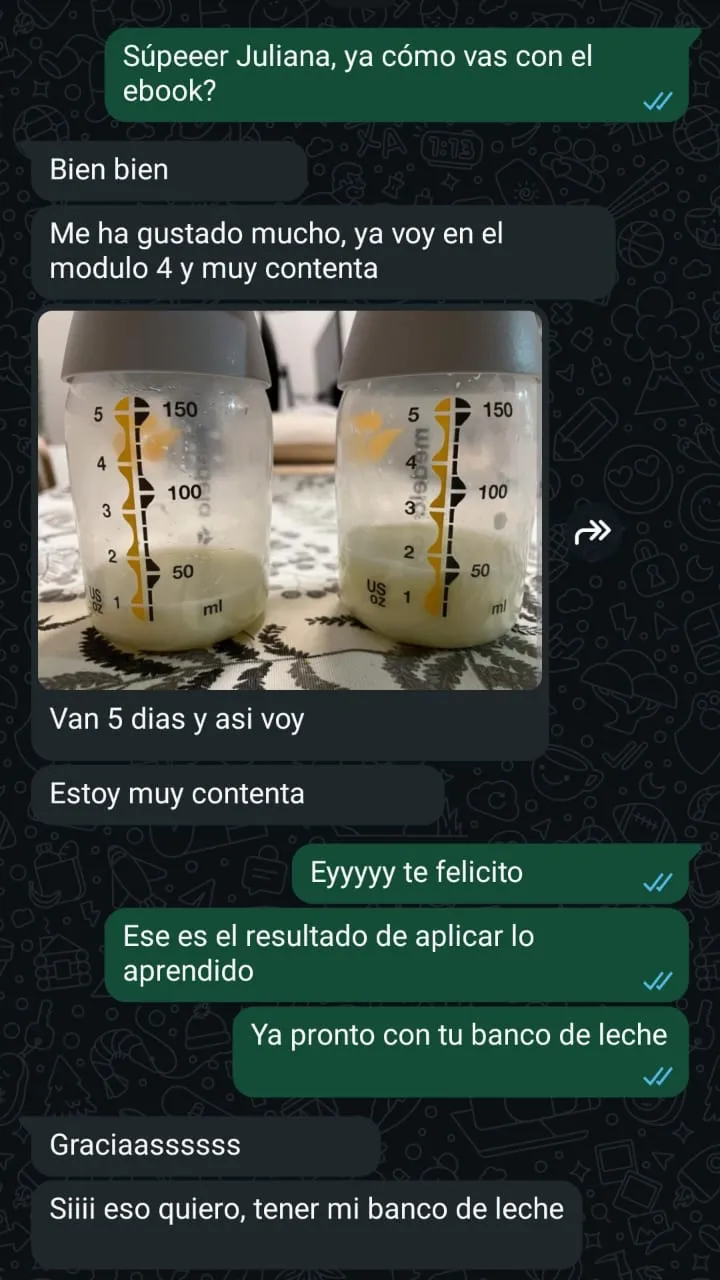Image resolution: width=720 pixels, height=1280 pixels.
Task: Open the milk bottles photo
Action: [x=290, y=500]
